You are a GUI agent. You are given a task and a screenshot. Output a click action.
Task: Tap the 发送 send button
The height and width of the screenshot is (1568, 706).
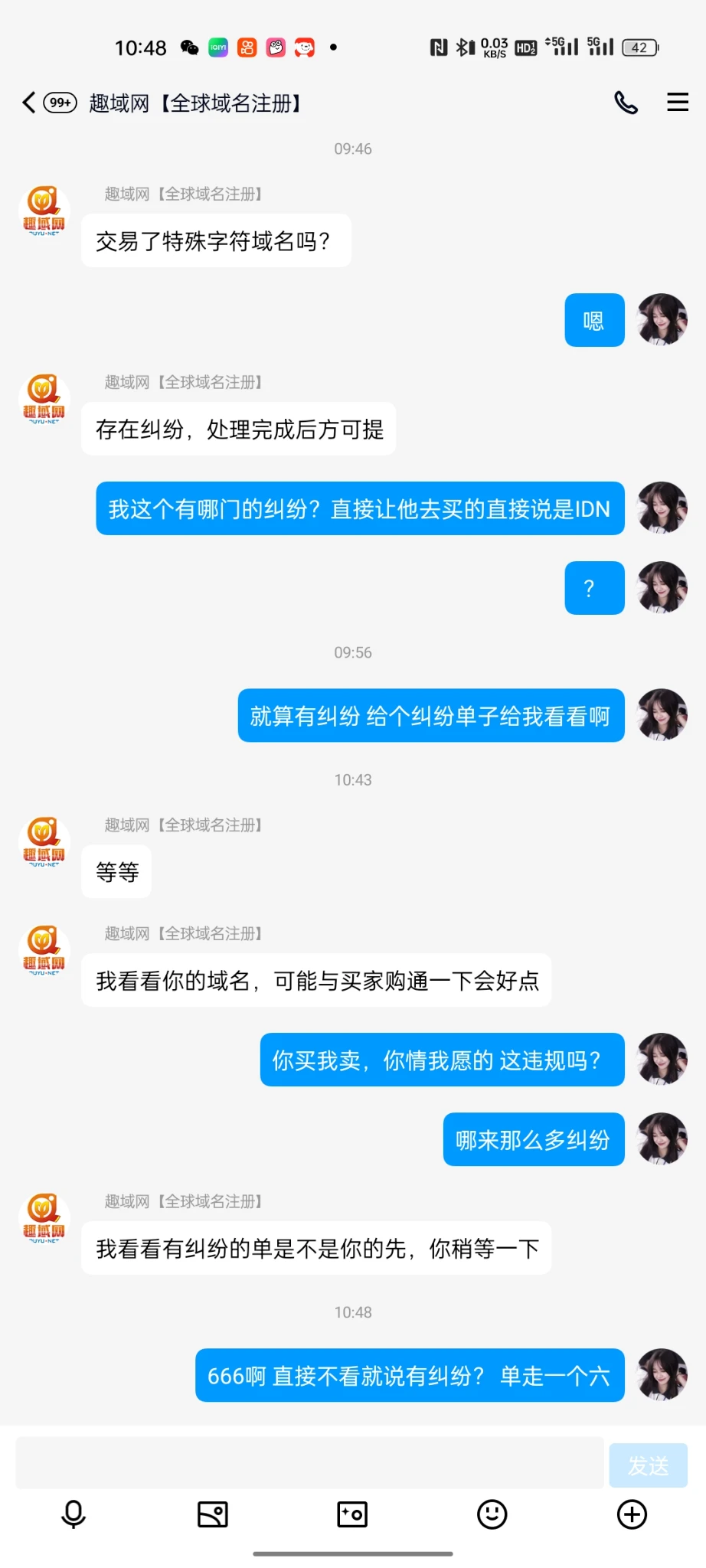coord(648,1465)
